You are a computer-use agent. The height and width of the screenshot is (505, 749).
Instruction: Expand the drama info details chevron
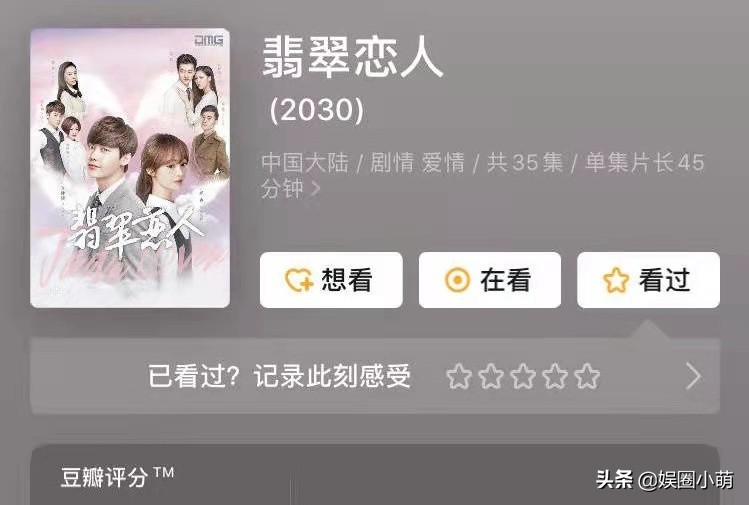317,189
